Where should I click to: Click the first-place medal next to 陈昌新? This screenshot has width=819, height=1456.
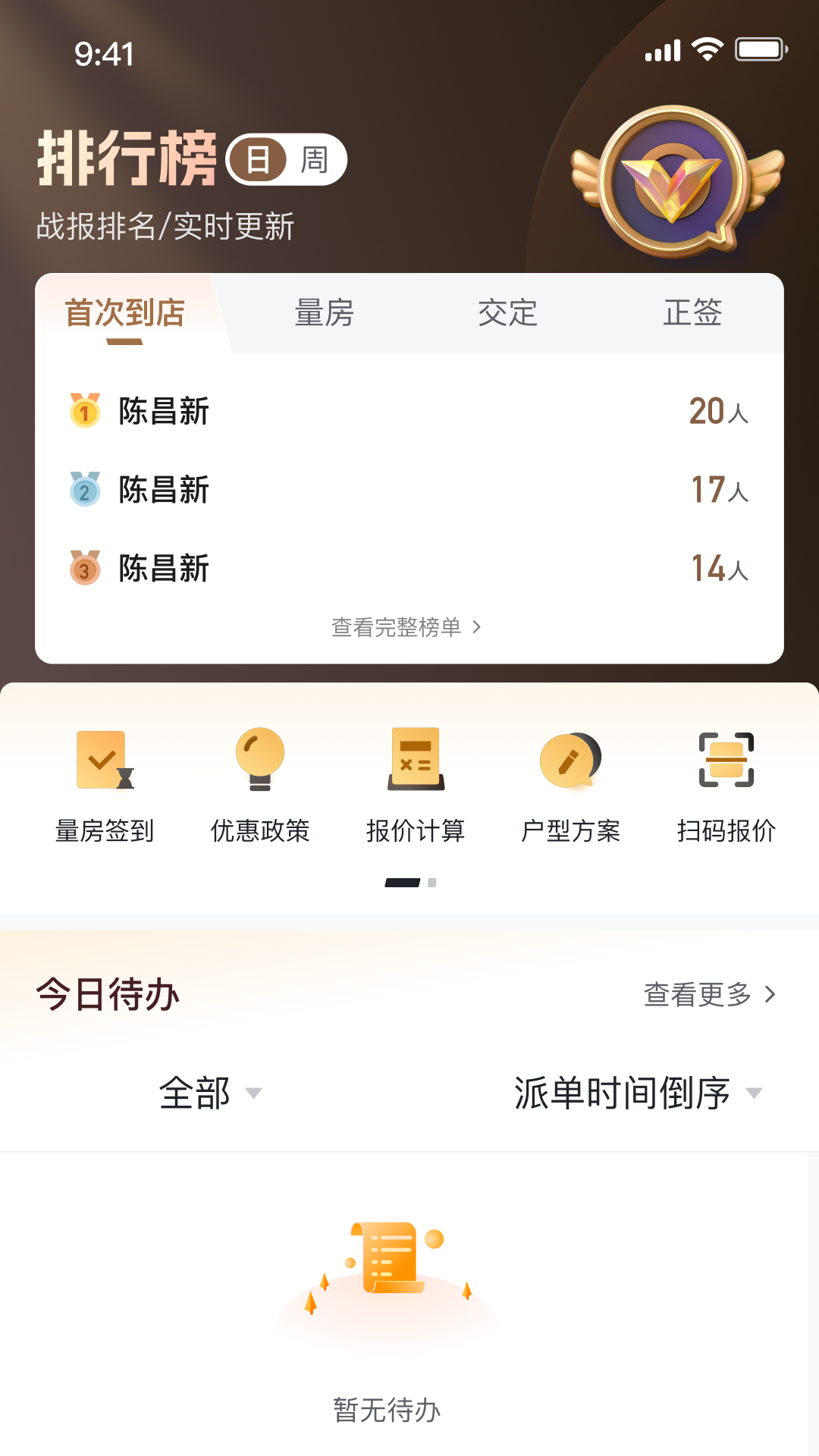[83, 411]
